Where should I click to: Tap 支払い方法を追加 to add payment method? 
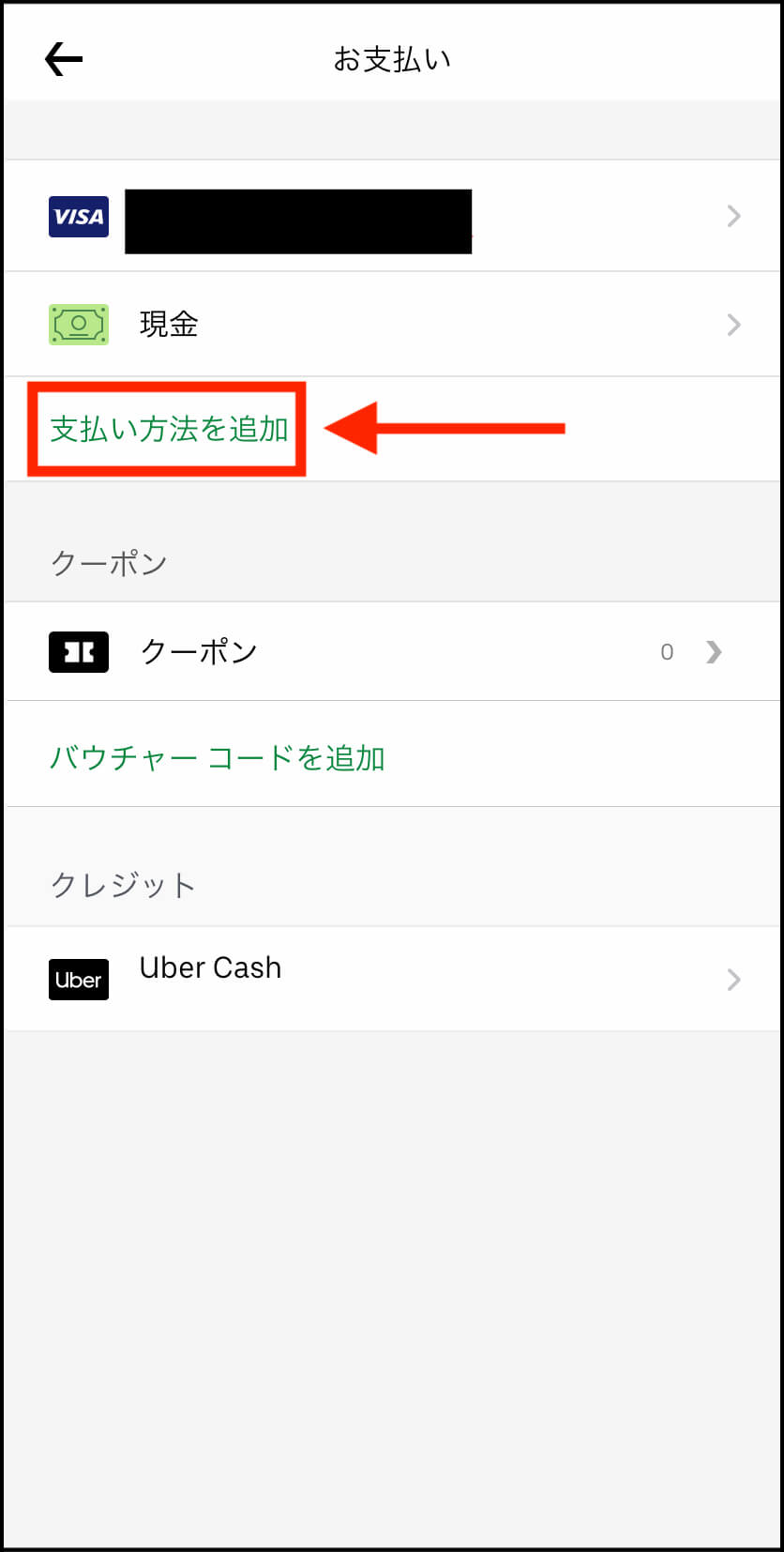(x=169, y=429)
